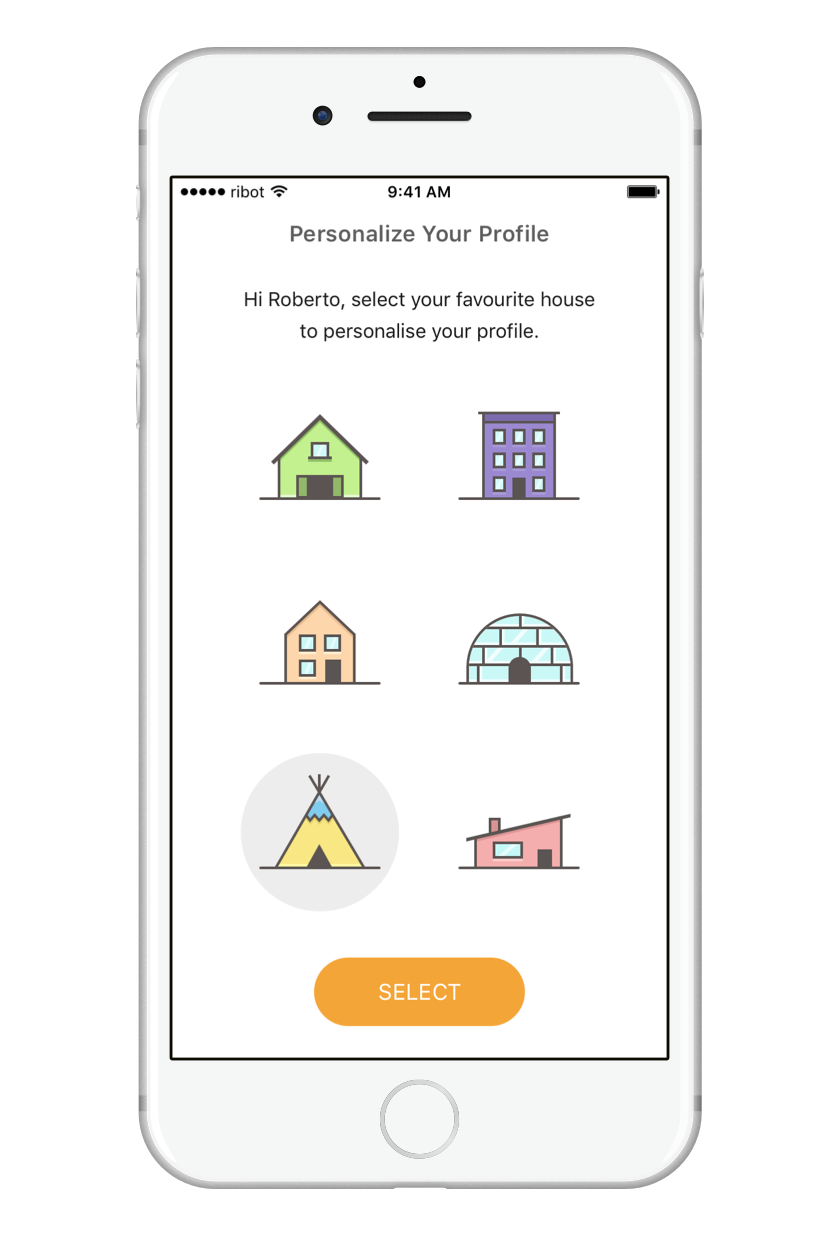Select the orange two-story house

coord(320,644)
